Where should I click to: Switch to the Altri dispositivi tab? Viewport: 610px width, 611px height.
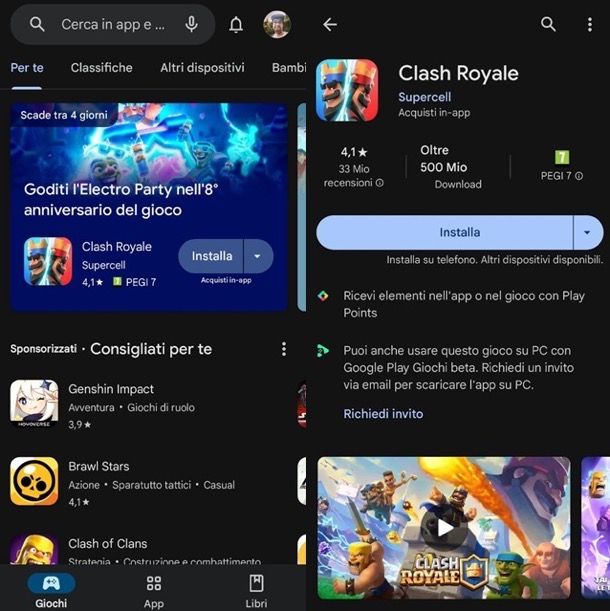202,68
